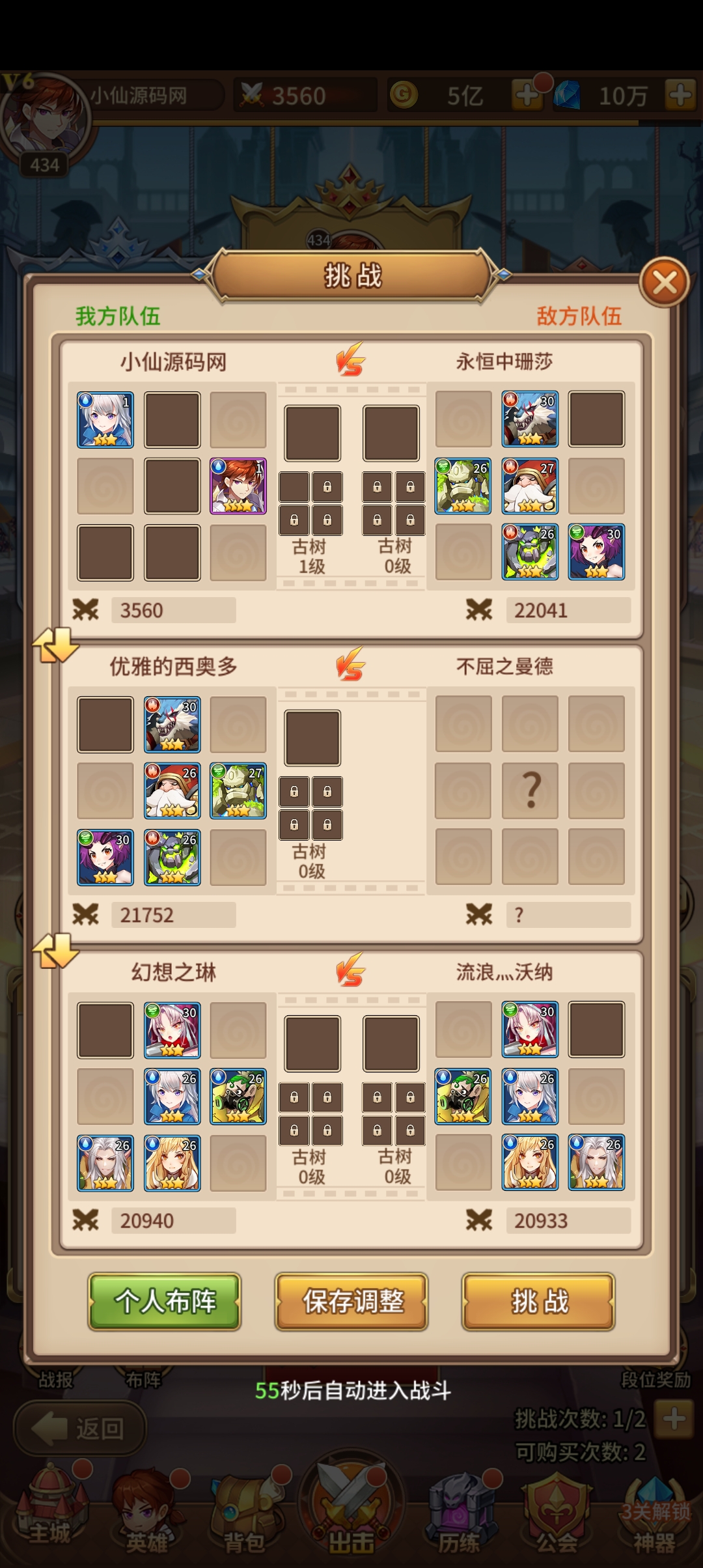Tap the level 30 wolf hero in 优雅的西奥多 team
Image resolution: width=703 pixels, height=1568 pixels.
pyautogui.click(x=172, y=724)
